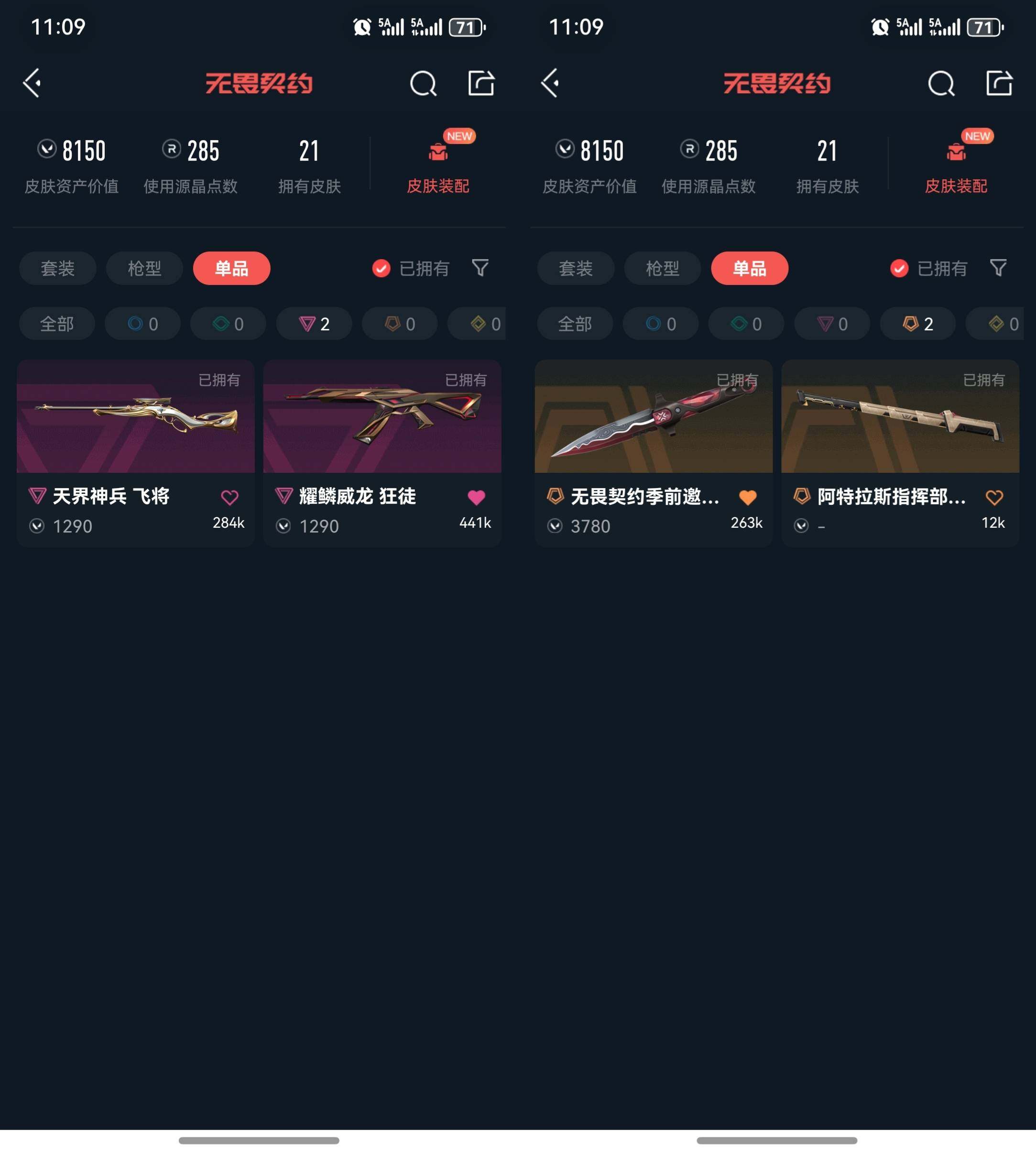Toggle the 已拥有 owned filter checkmark

(x=382, y=268)
